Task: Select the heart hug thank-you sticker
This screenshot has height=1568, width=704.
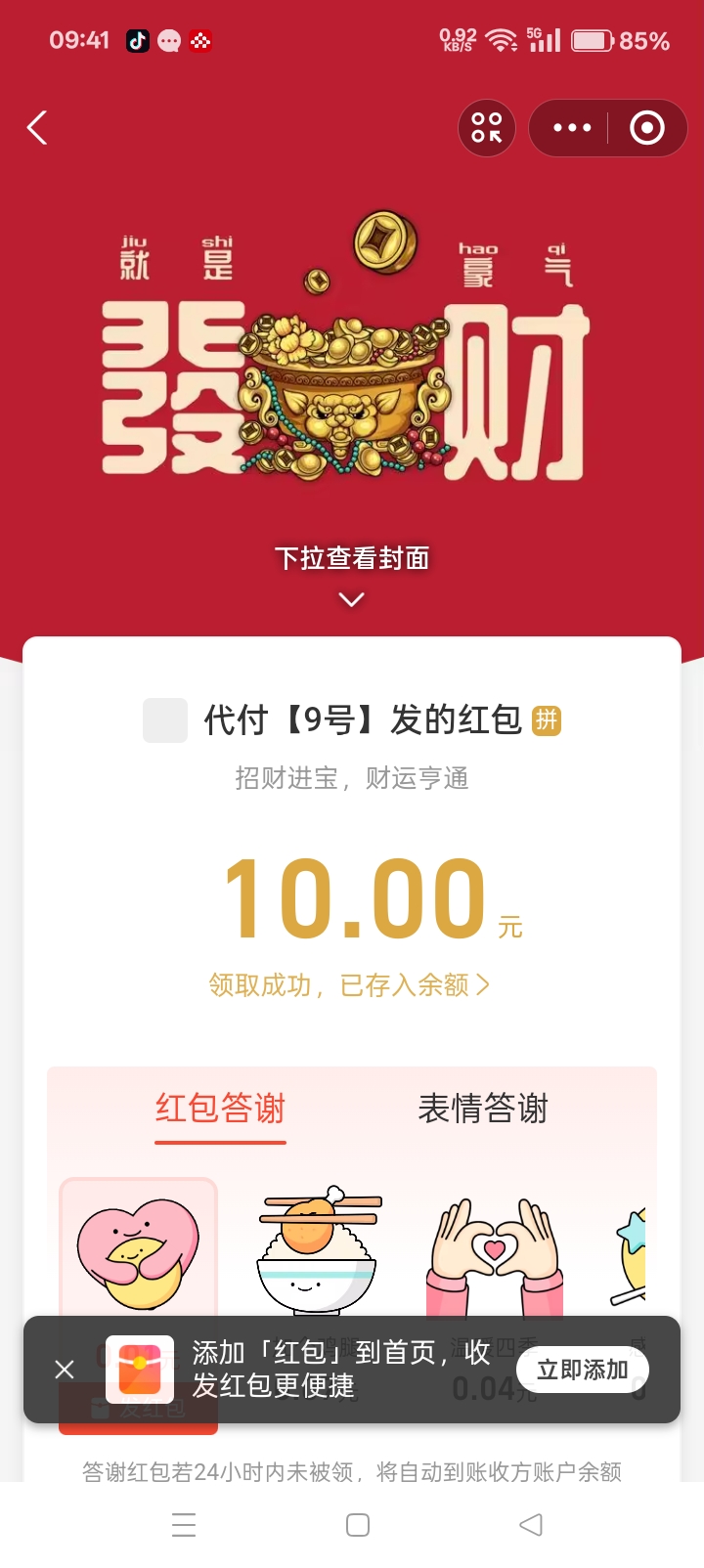Action: pos(138,1253)
